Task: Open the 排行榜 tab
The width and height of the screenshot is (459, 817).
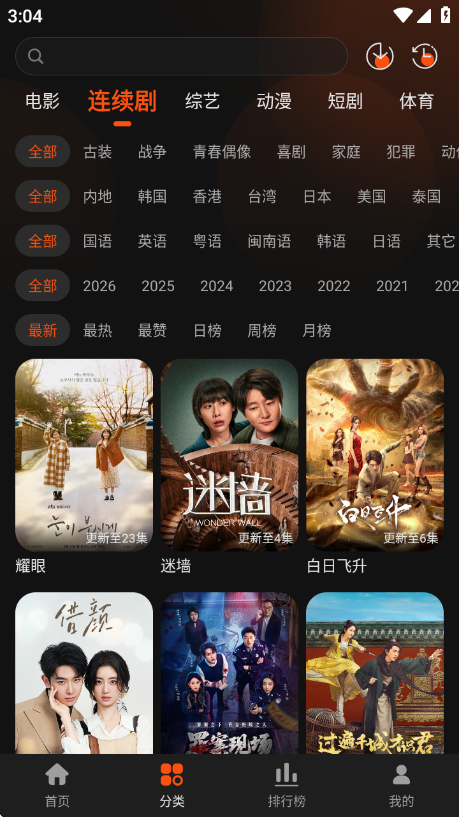Action: [x=287, y=785]
